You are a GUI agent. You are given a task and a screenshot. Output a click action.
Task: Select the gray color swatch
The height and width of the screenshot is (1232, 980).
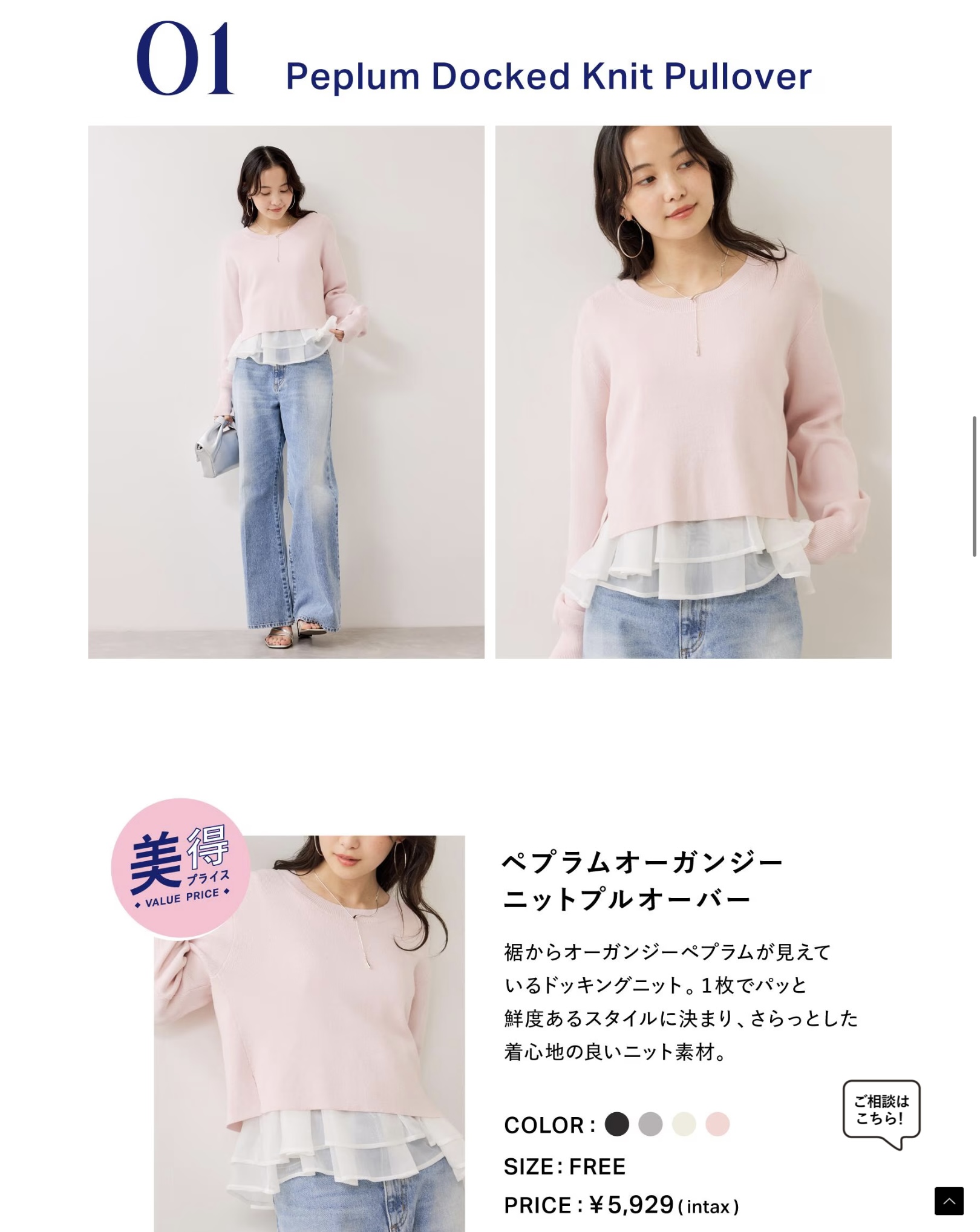652,1124
